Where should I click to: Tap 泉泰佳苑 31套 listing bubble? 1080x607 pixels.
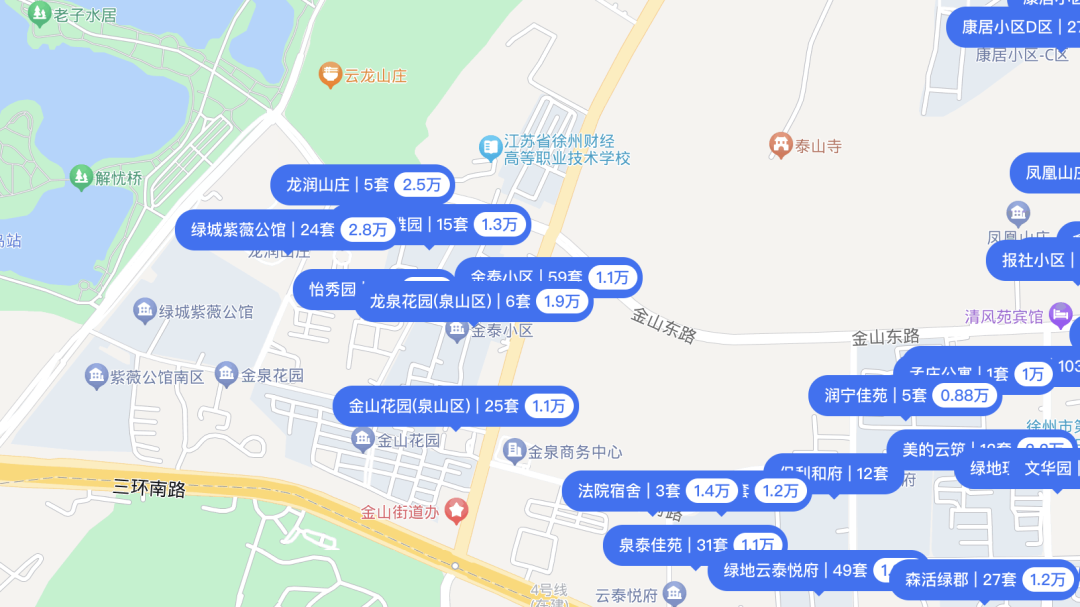click(x=690, y=545)
